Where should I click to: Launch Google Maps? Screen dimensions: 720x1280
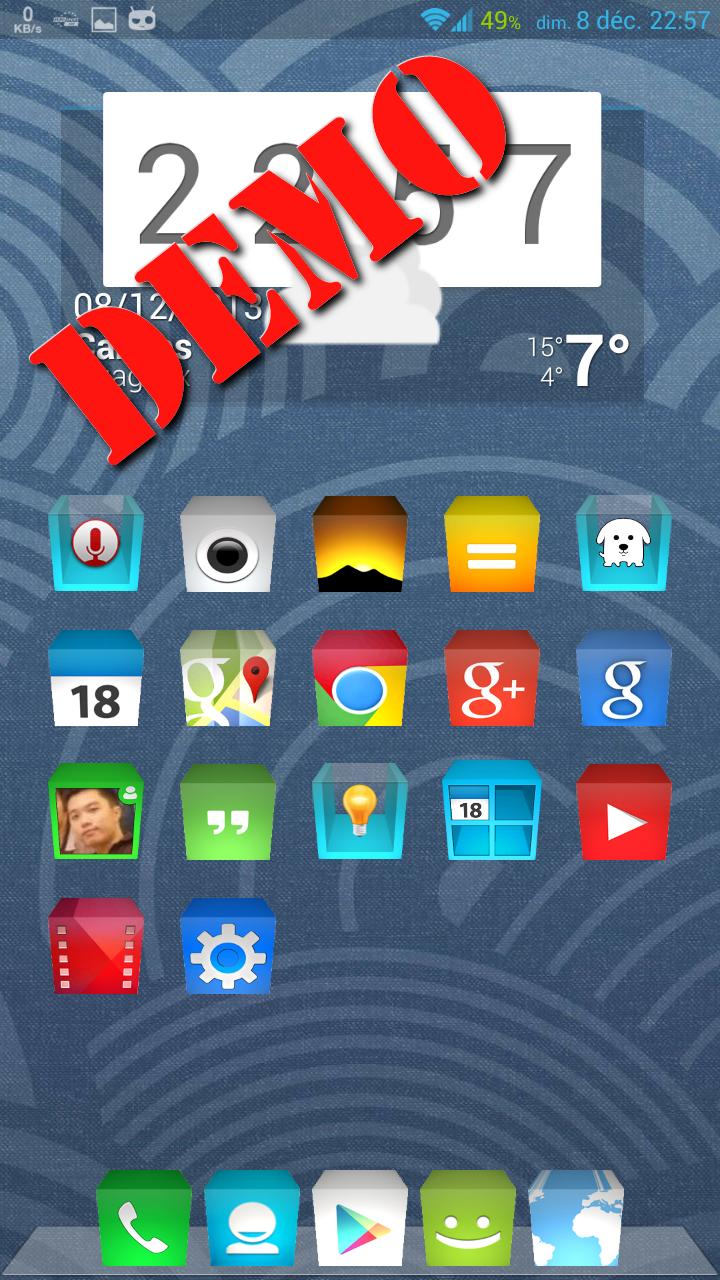pyautogui.click(x=228, y=678)
